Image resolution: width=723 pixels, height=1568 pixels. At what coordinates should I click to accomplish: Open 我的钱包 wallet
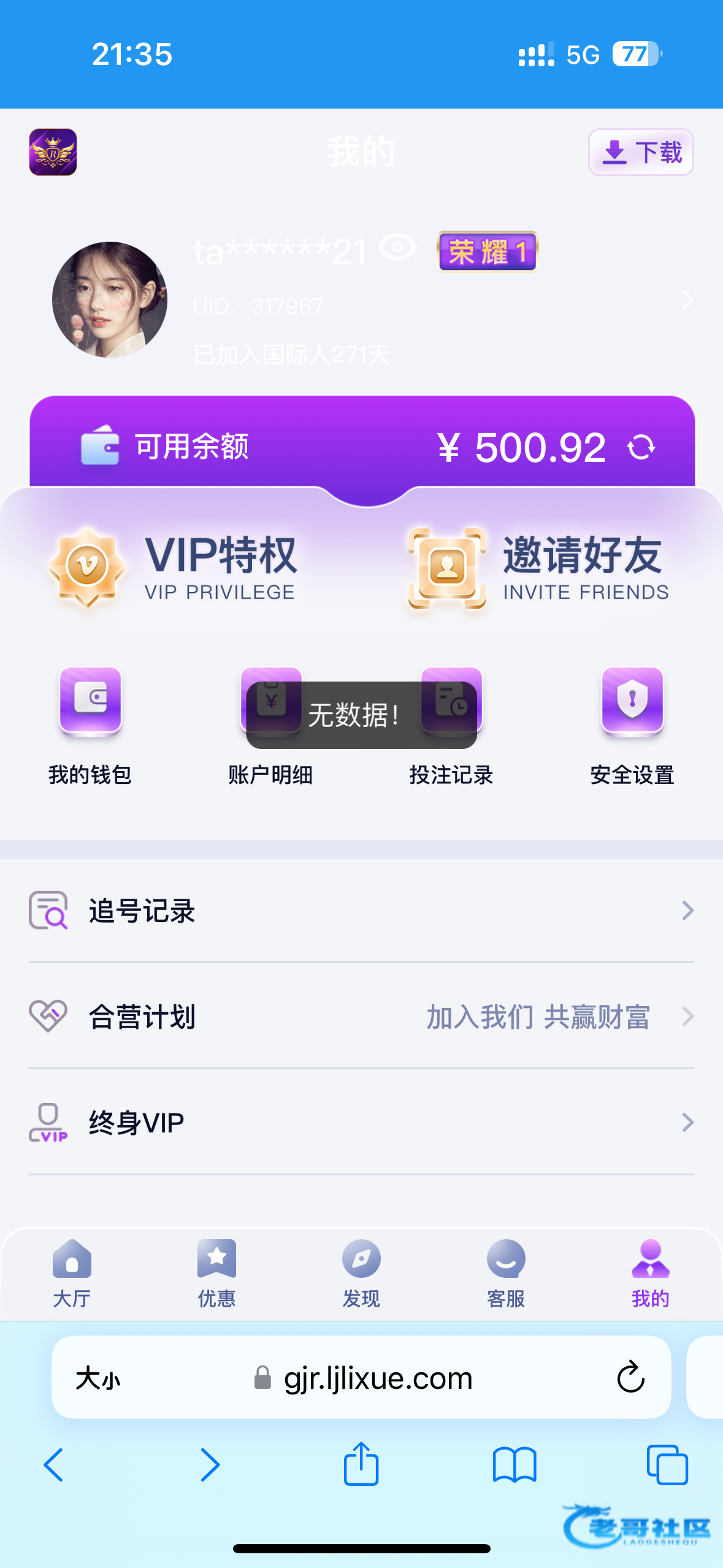(x=90, y=724)
